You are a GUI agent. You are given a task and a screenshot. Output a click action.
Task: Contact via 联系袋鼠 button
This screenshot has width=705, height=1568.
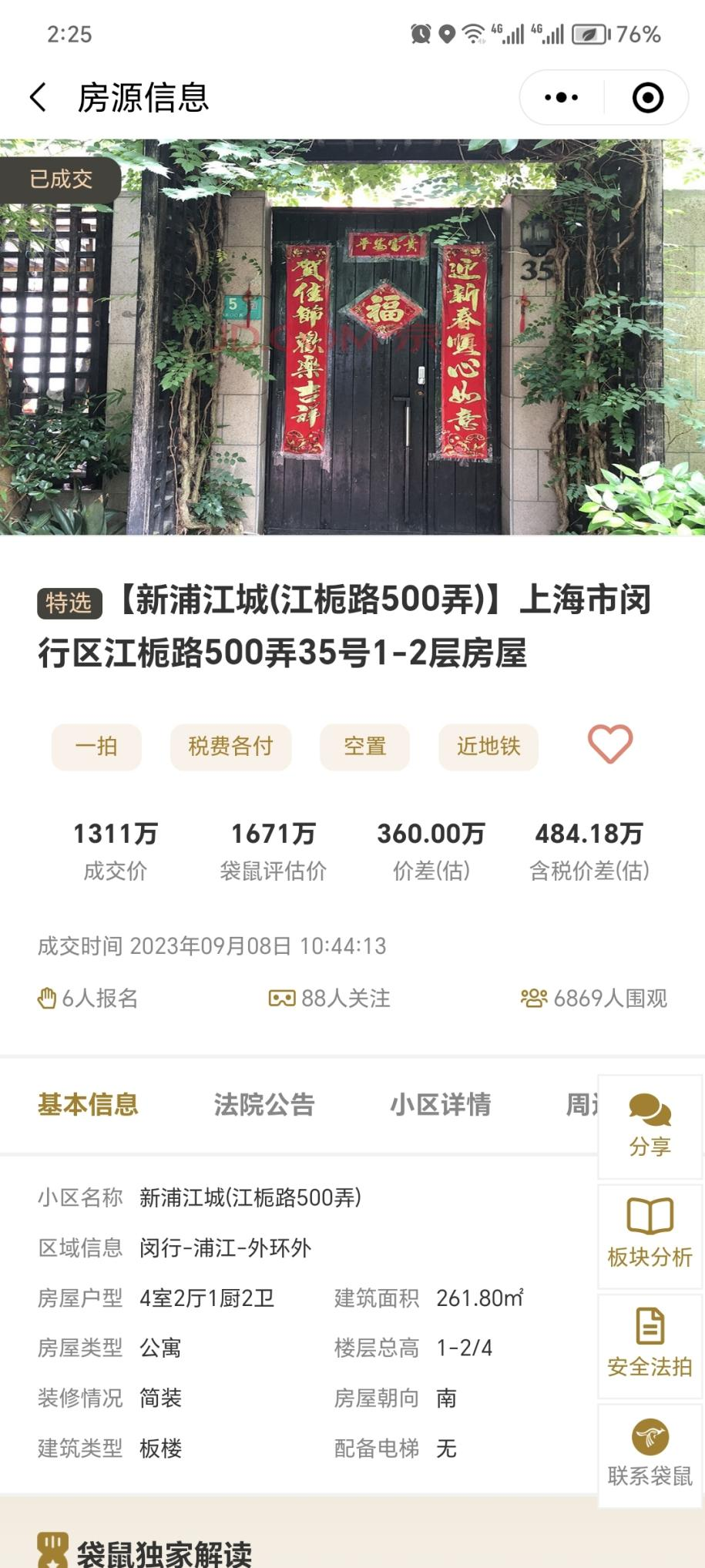click(x=650, y=1455)
